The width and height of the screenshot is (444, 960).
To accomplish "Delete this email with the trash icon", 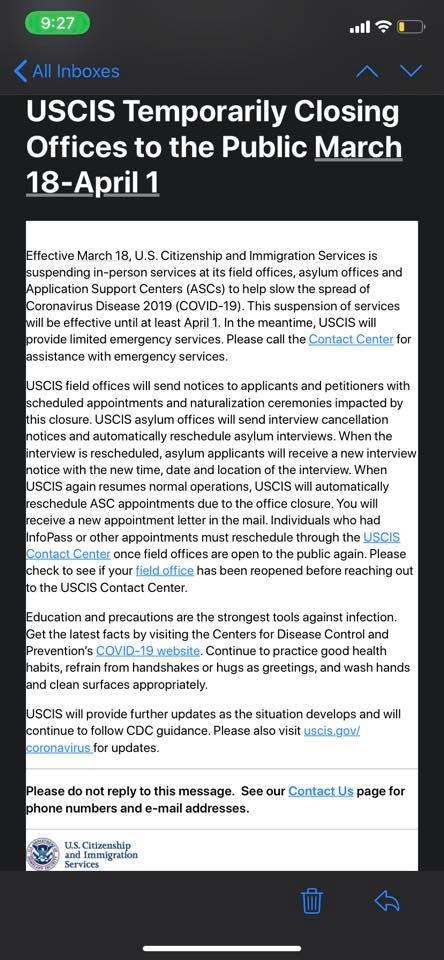I will click(312, 901).
